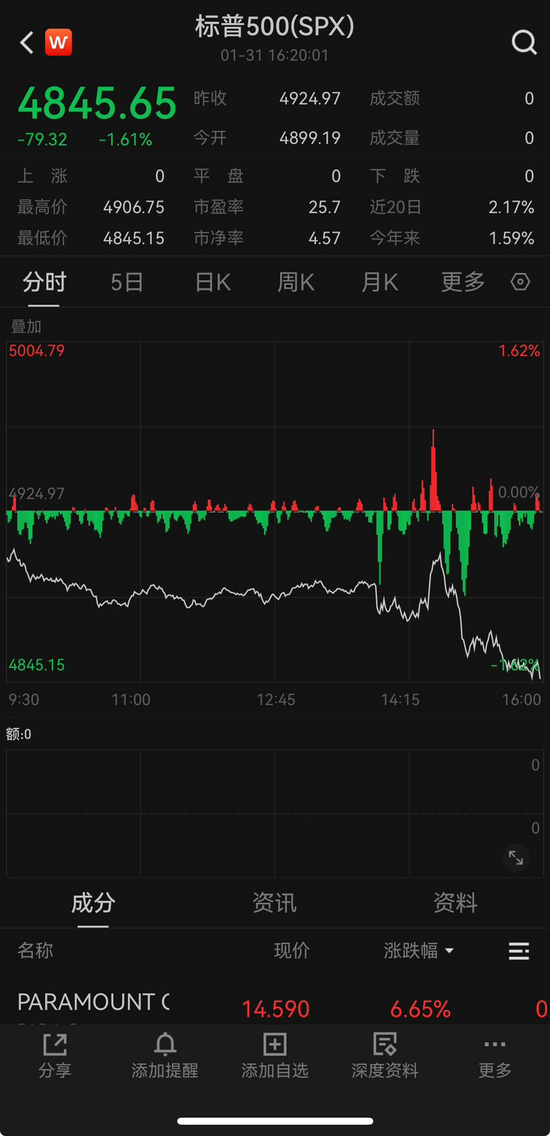Switch to the 资讯 tab
Viewport: 550px width, 1136px height.
coord(274,903)
